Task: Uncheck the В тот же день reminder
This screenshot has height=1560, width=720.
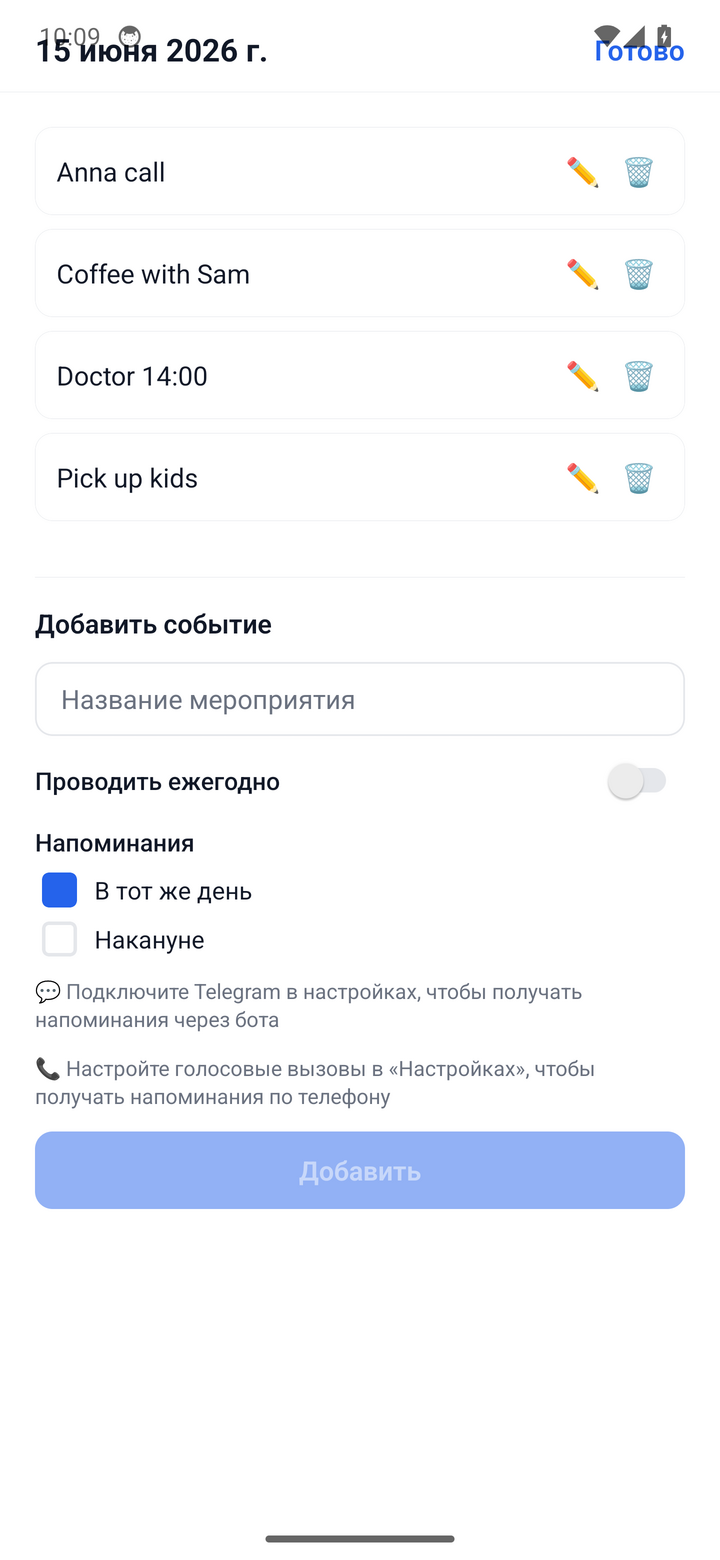Action: click(x=59, y=890)
